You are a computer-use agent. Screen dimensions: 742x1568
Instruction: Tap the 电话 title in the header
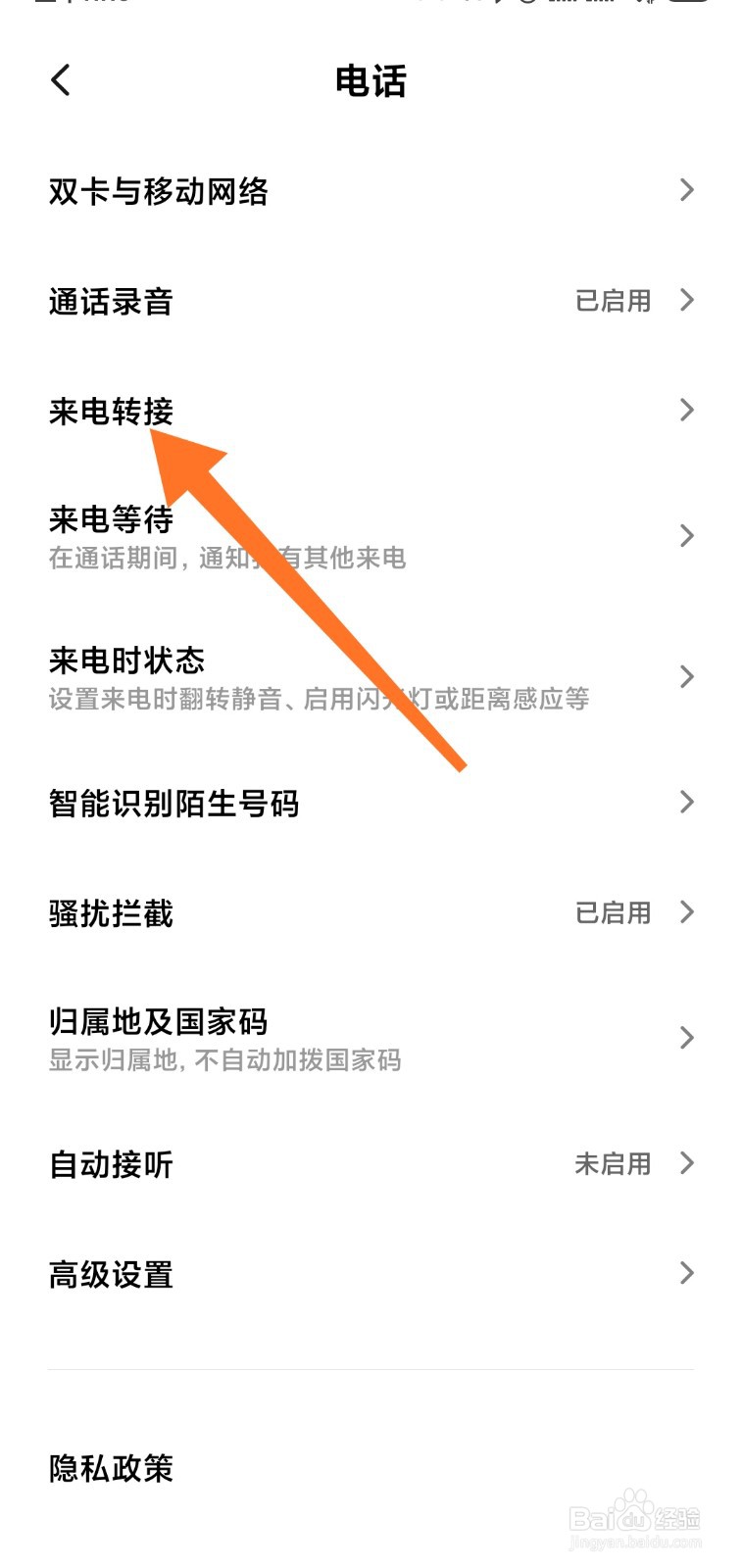click(x=371, y=81)
